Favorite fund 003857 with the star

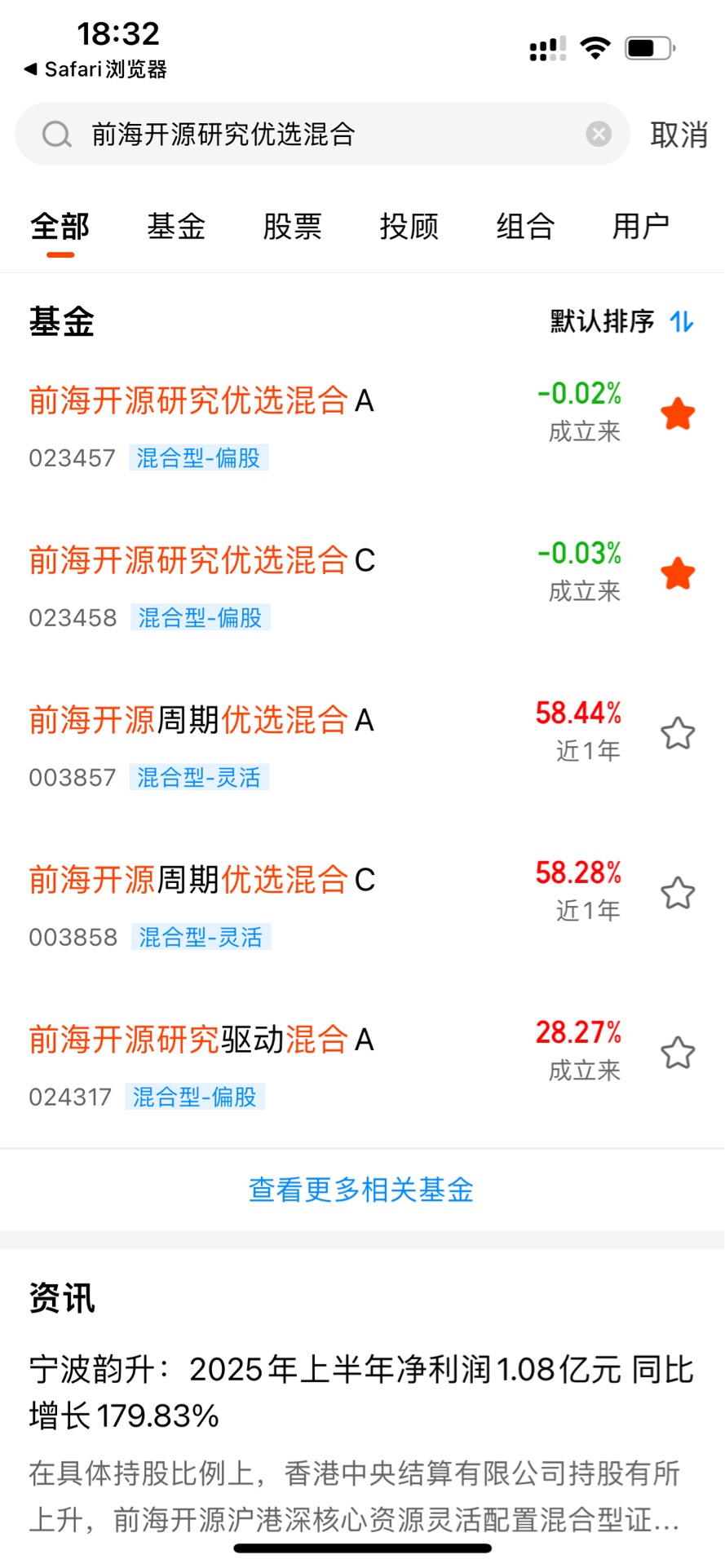coord(678,734)
